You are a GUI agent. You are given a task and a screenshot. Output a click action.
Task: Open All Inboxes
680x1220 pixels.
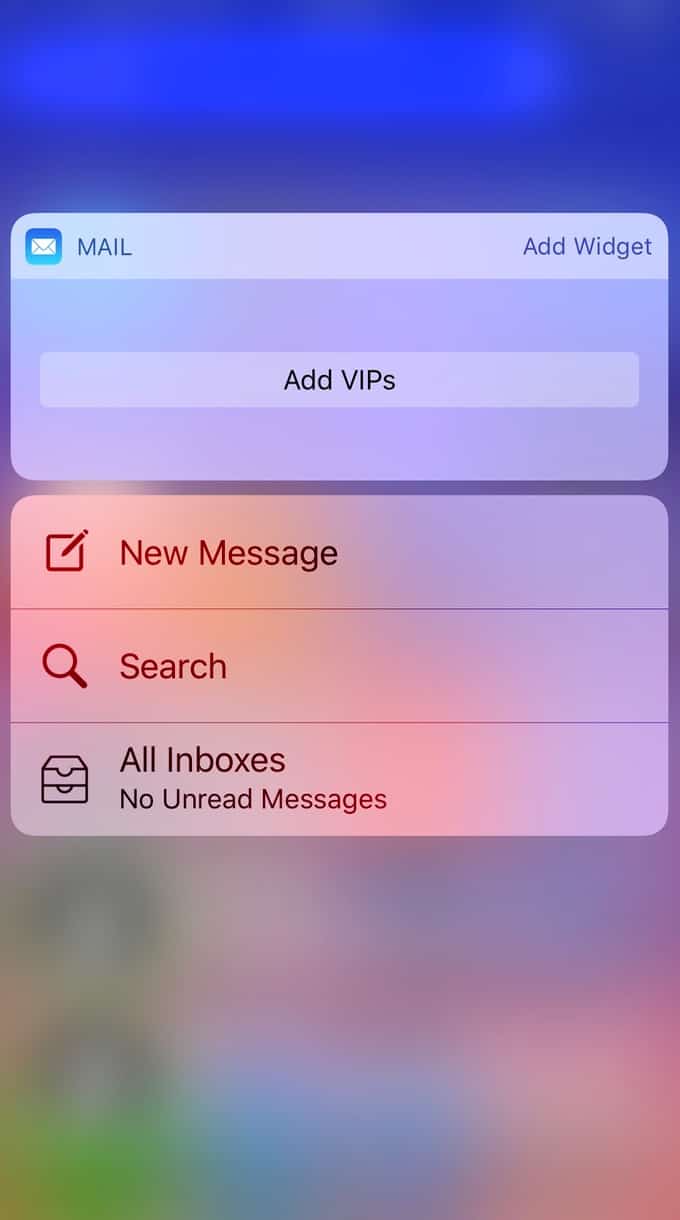[339, 779]
